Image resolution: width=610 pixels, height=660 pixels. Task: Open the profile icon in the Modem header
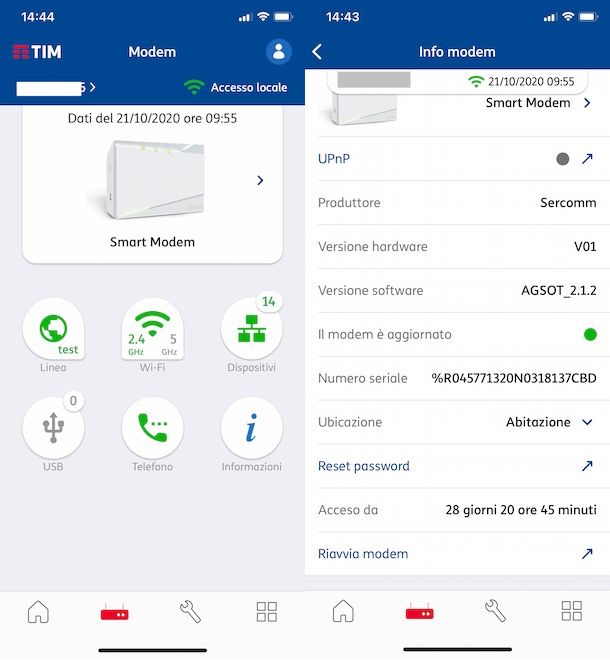pos(279,51)
